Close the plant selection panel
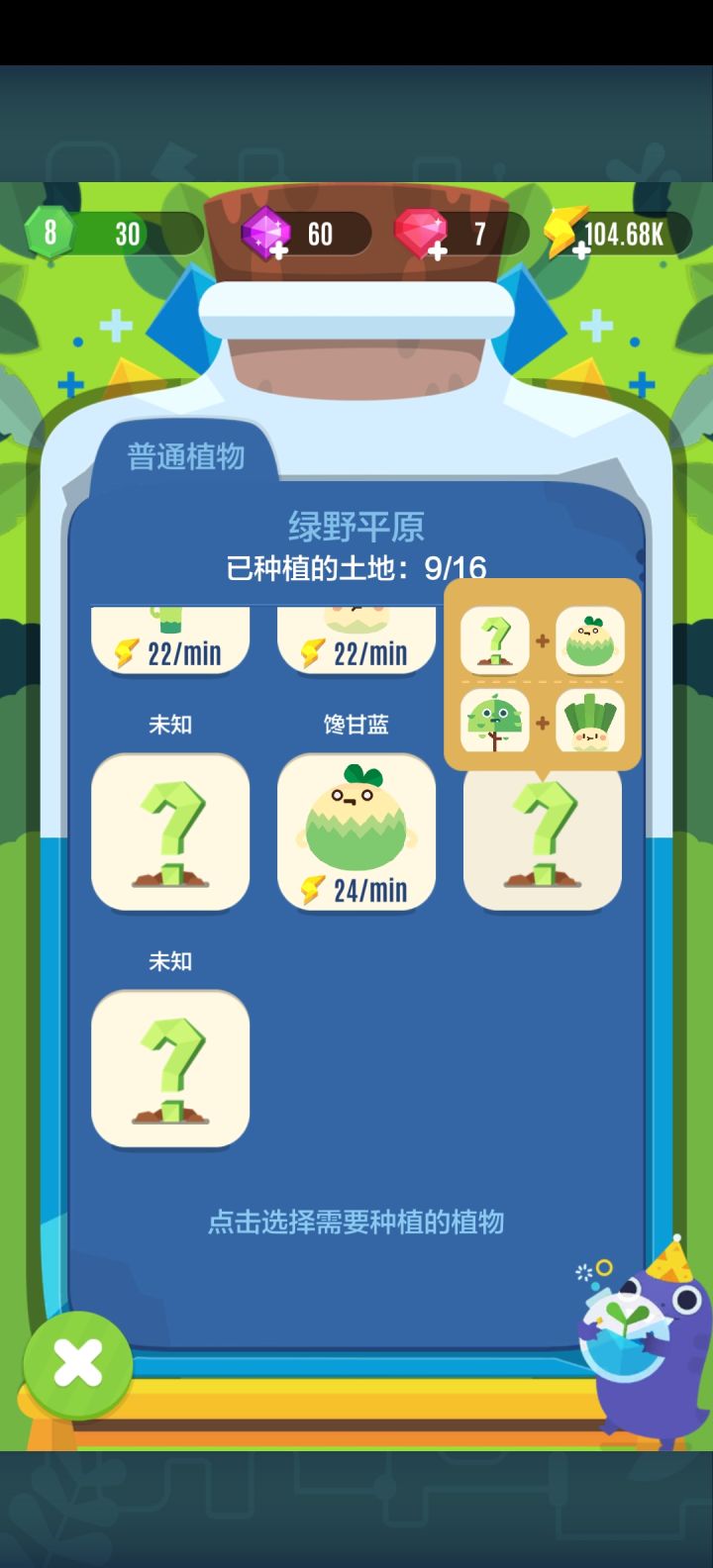The height and width of the screenshot is (1568, 713). (77, 1365)
